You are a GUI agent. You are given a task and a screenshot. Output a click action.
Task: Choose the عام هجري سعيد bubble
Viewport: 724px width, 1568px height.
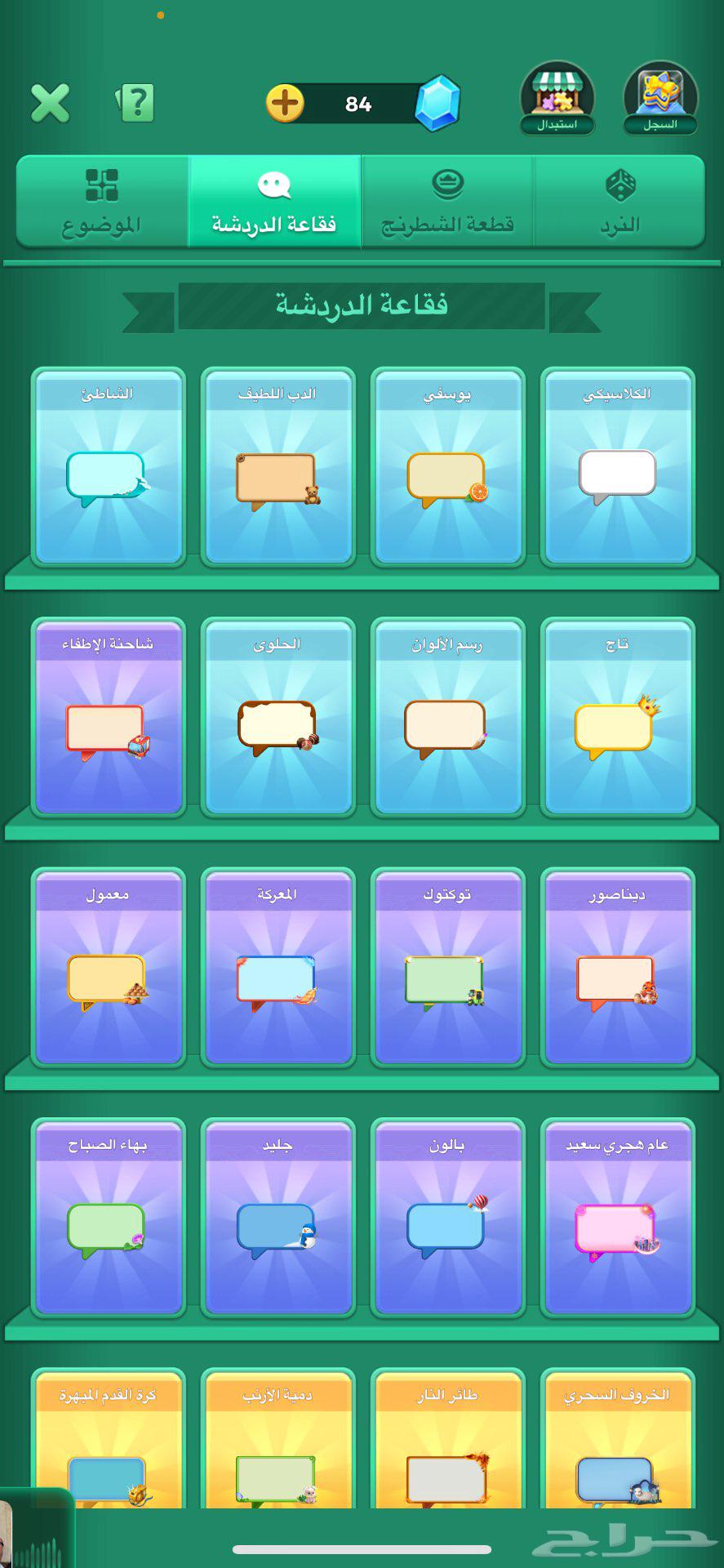(x=617, y=1218)
